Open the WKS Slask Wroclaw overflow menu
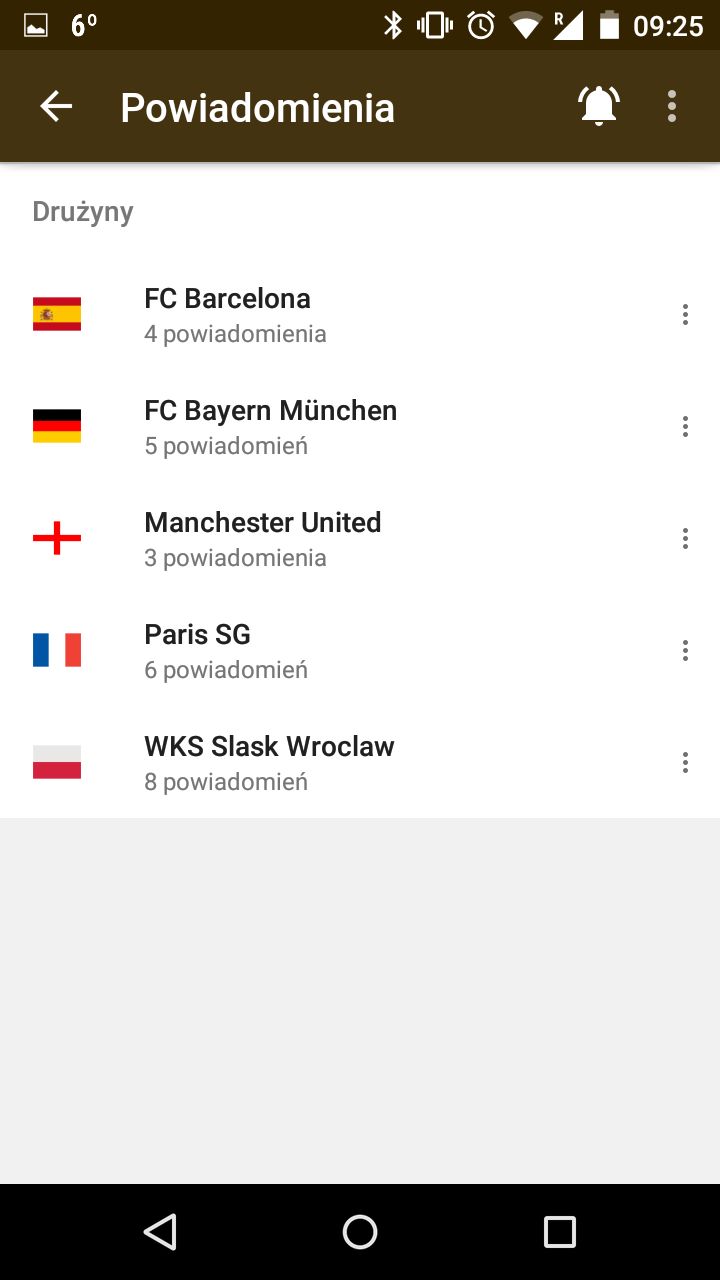 [x=685, y=762]
